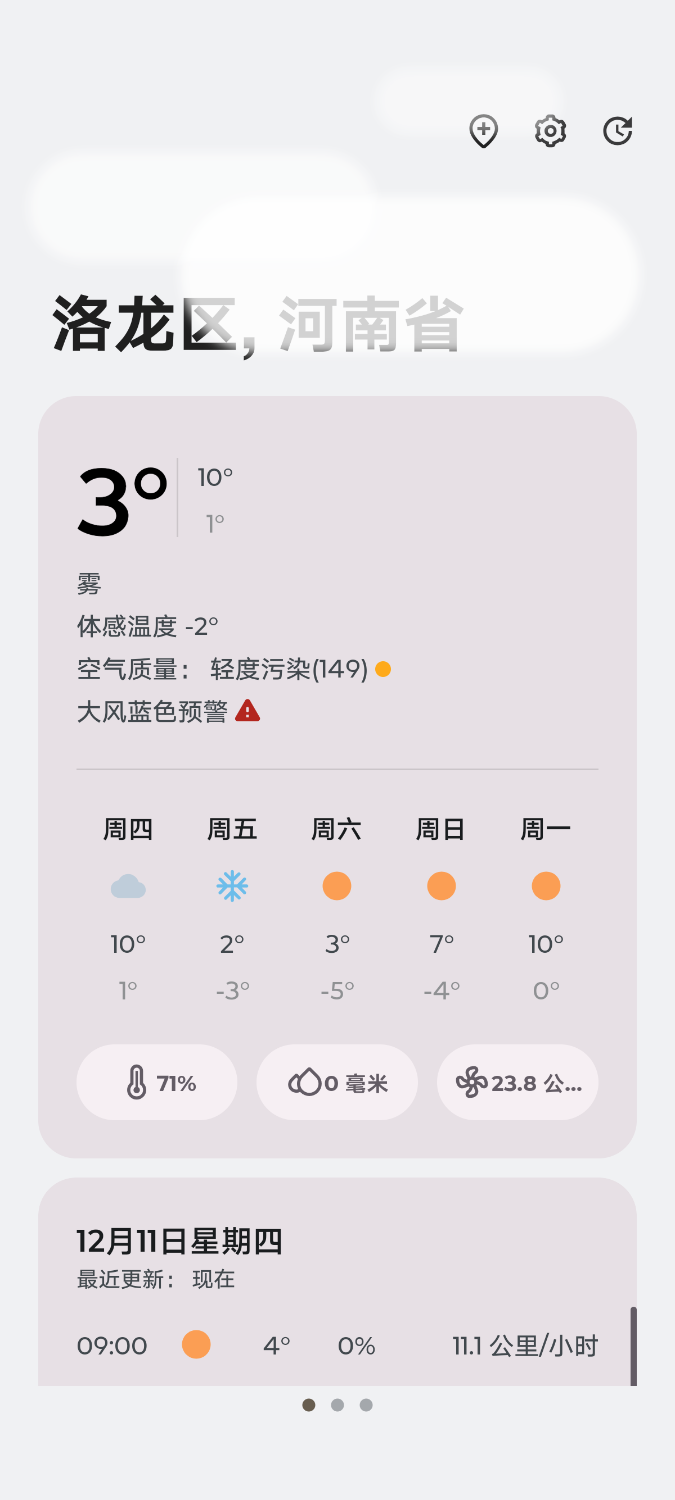The height and width of the screenshot is (1500, 675).
Task: Open the 09:00 hourly forecast row
Action: click(x=337, y=1346)
